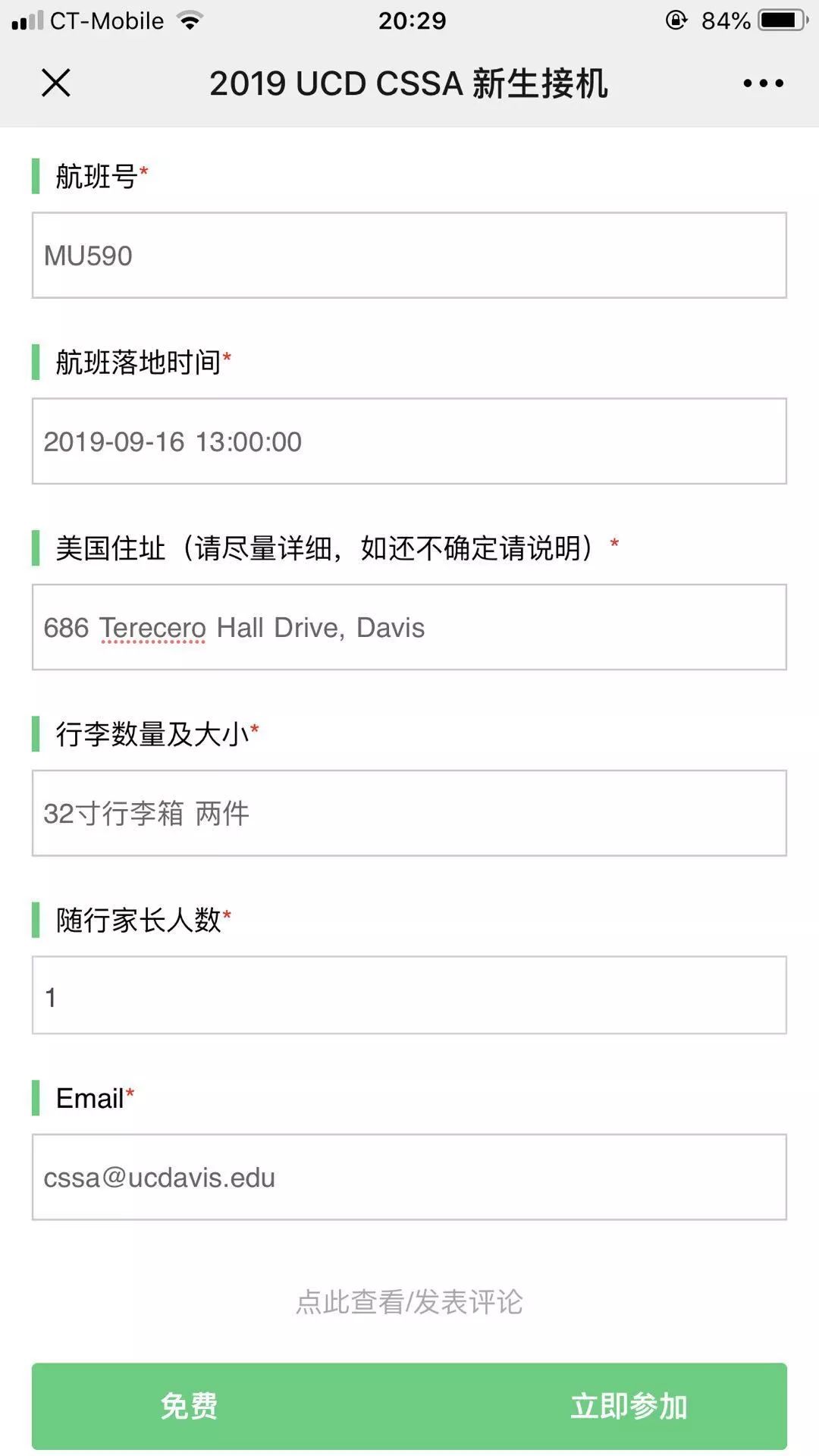
Task: Open 点此查看/发表评论 comments link
Action: [x=409, y=1303]
